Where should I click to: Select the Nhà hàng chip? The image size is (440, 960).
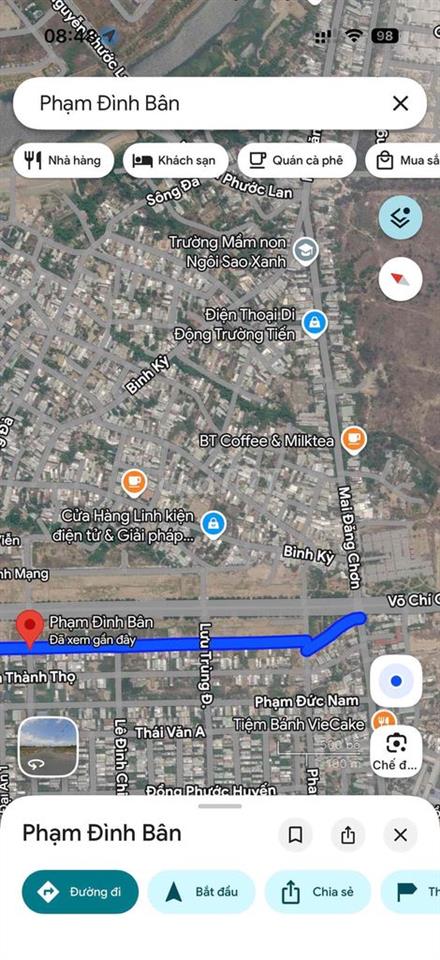(x=63, y=160)
